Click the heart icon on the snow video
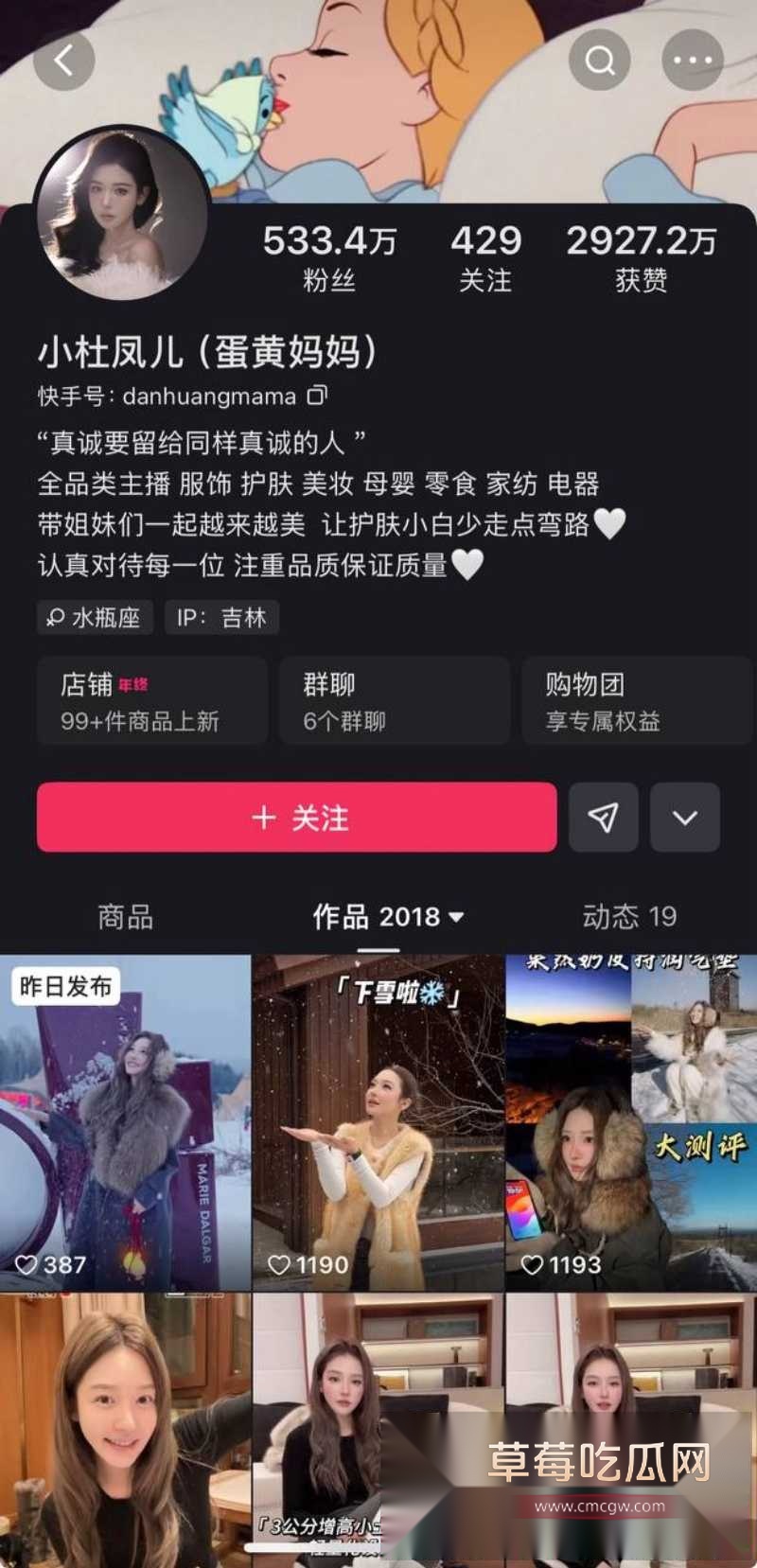This screenshot has height=1568, width=757. [x=279, y=1263]
